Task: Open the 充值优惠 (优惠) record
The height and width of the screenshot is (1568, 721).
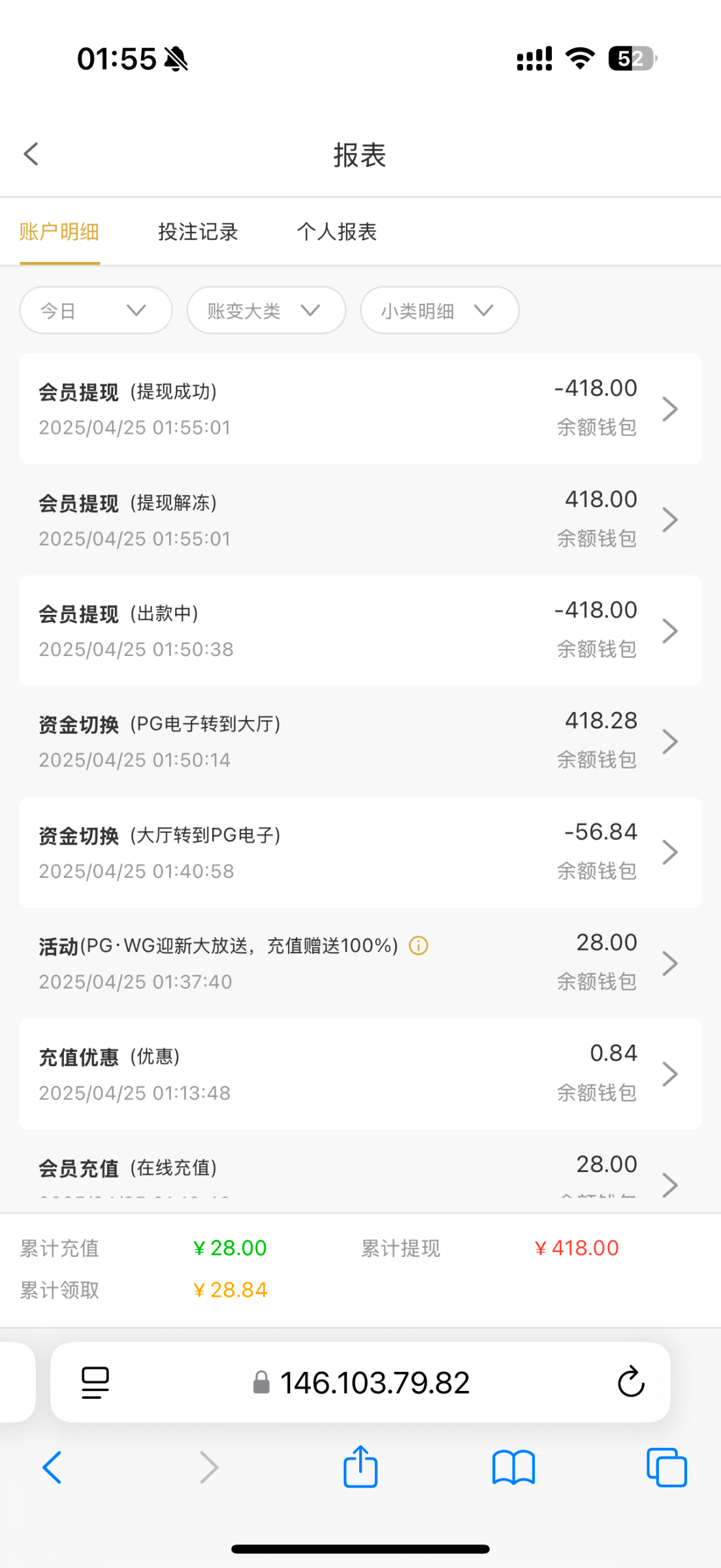Action: point(360,1073)
